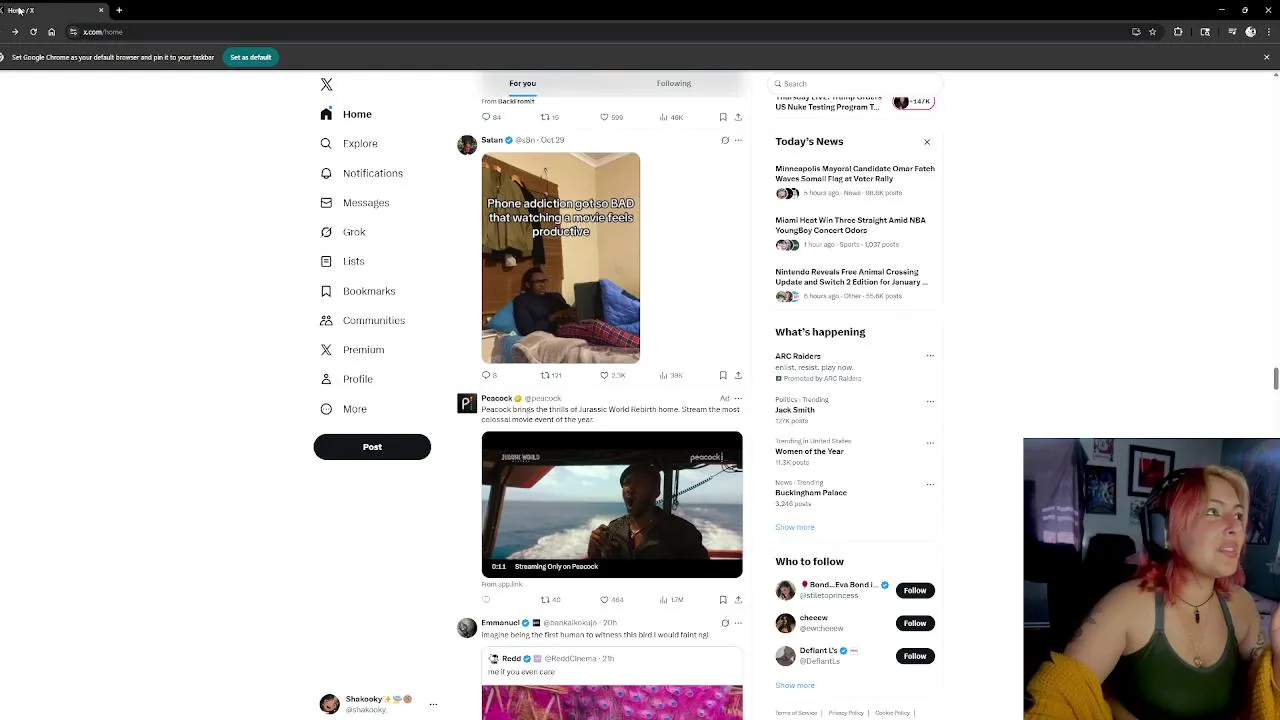1280x720 pixels.
Task: Bookmark Satan's phone addiction post
Action: coord(723,375)
